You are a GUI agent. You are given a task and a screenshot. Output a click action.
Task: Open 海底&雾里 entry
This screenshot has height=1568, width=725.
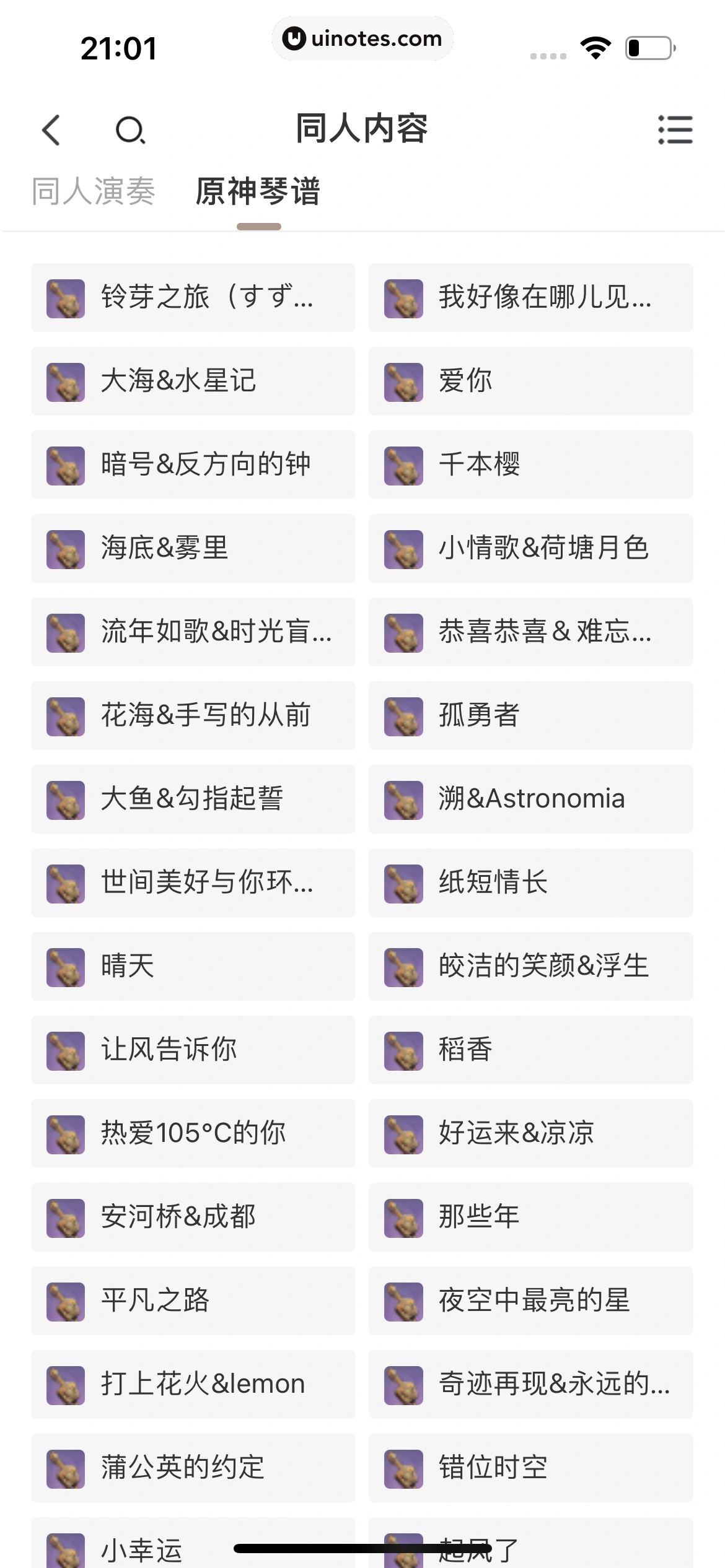point(193,548)
